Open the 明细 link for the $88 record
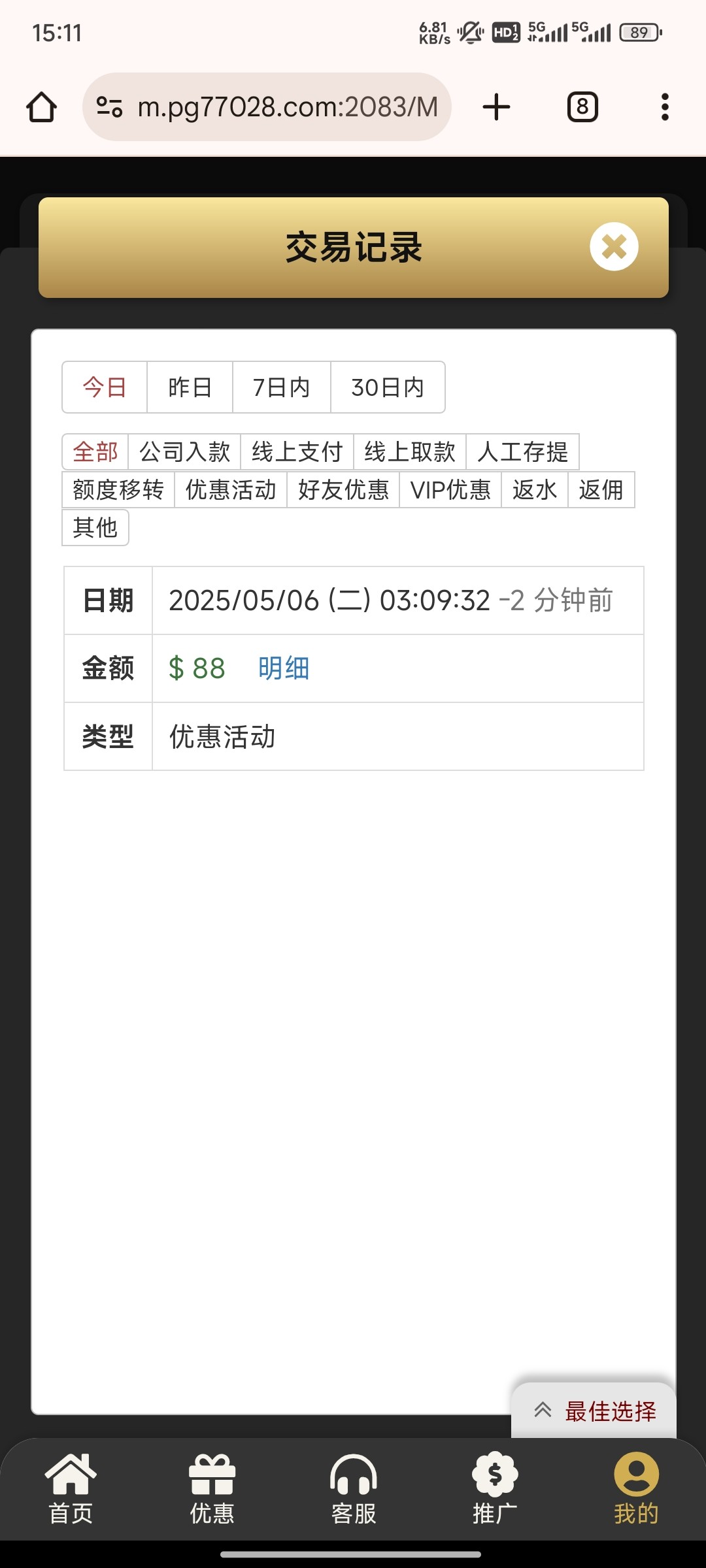 point(284,668)
